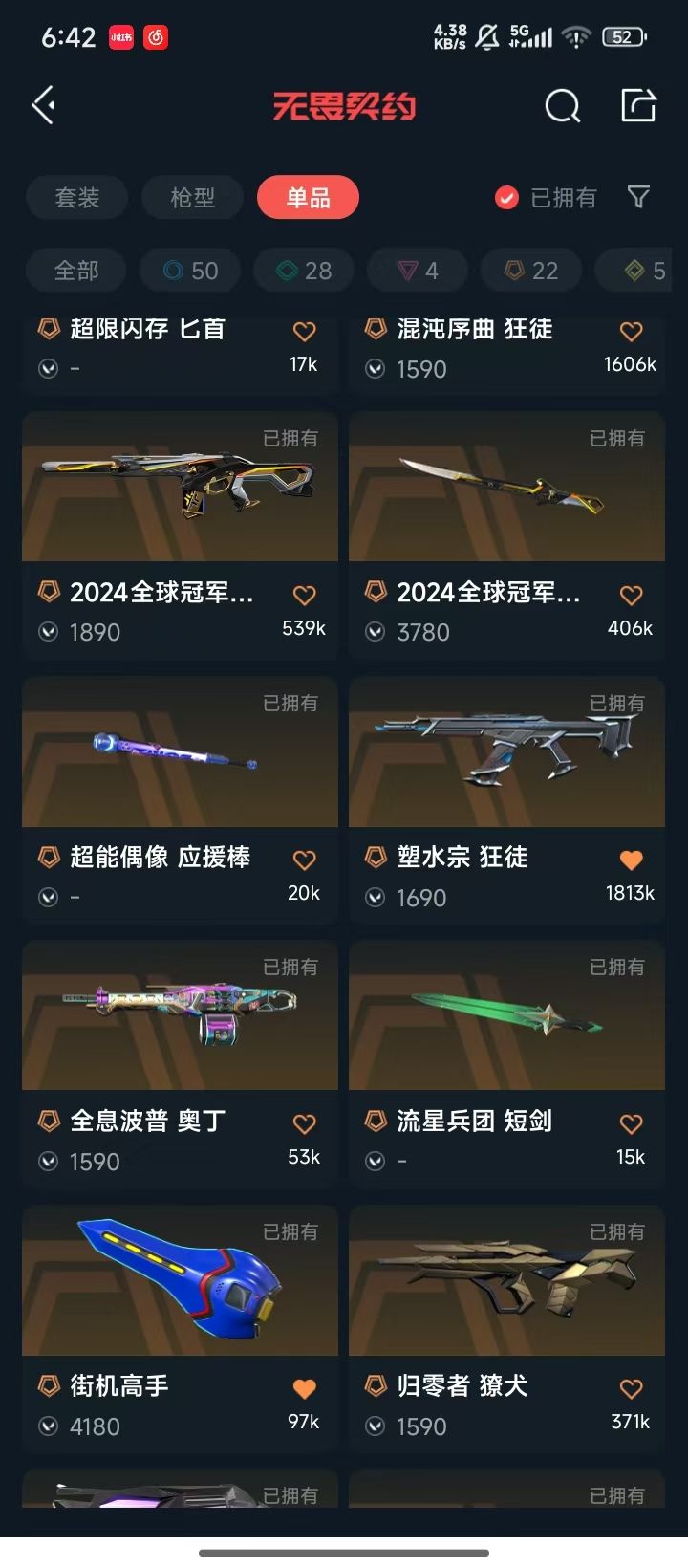688x1568 pixels.
Task: Open the search icon
Action: pyautogui.click(x=562, y=105)
